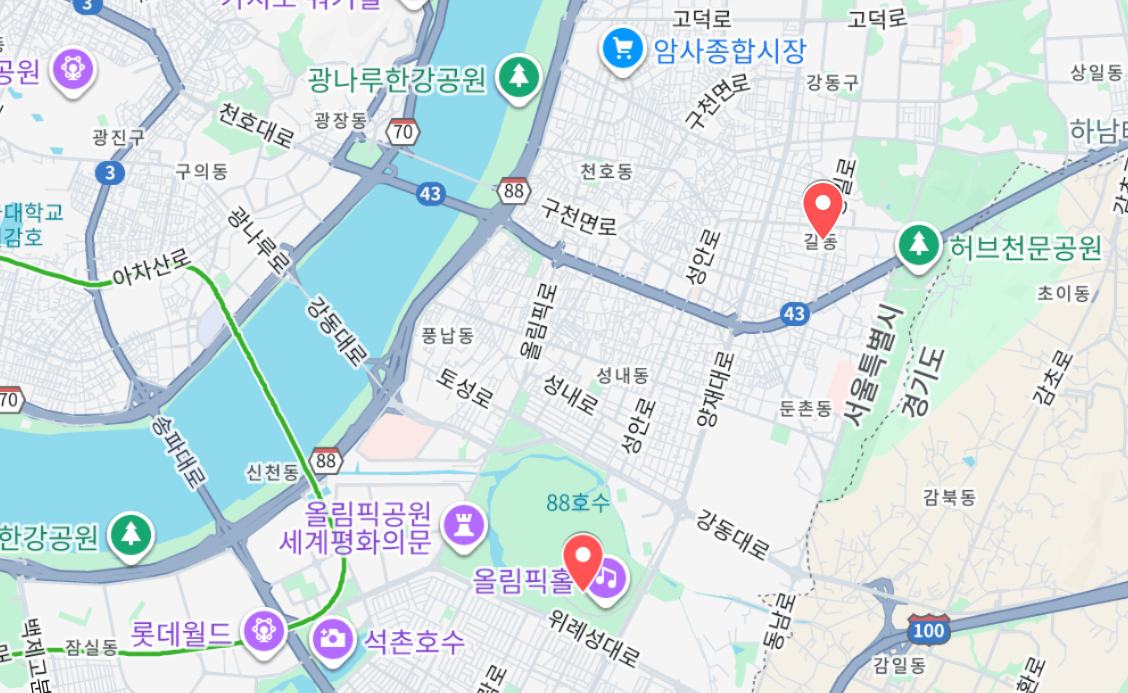Open the 올림픽공원 세계평화의문 landmark marker
Viewport: 1128px width, 693px height.
coord(464,523)
